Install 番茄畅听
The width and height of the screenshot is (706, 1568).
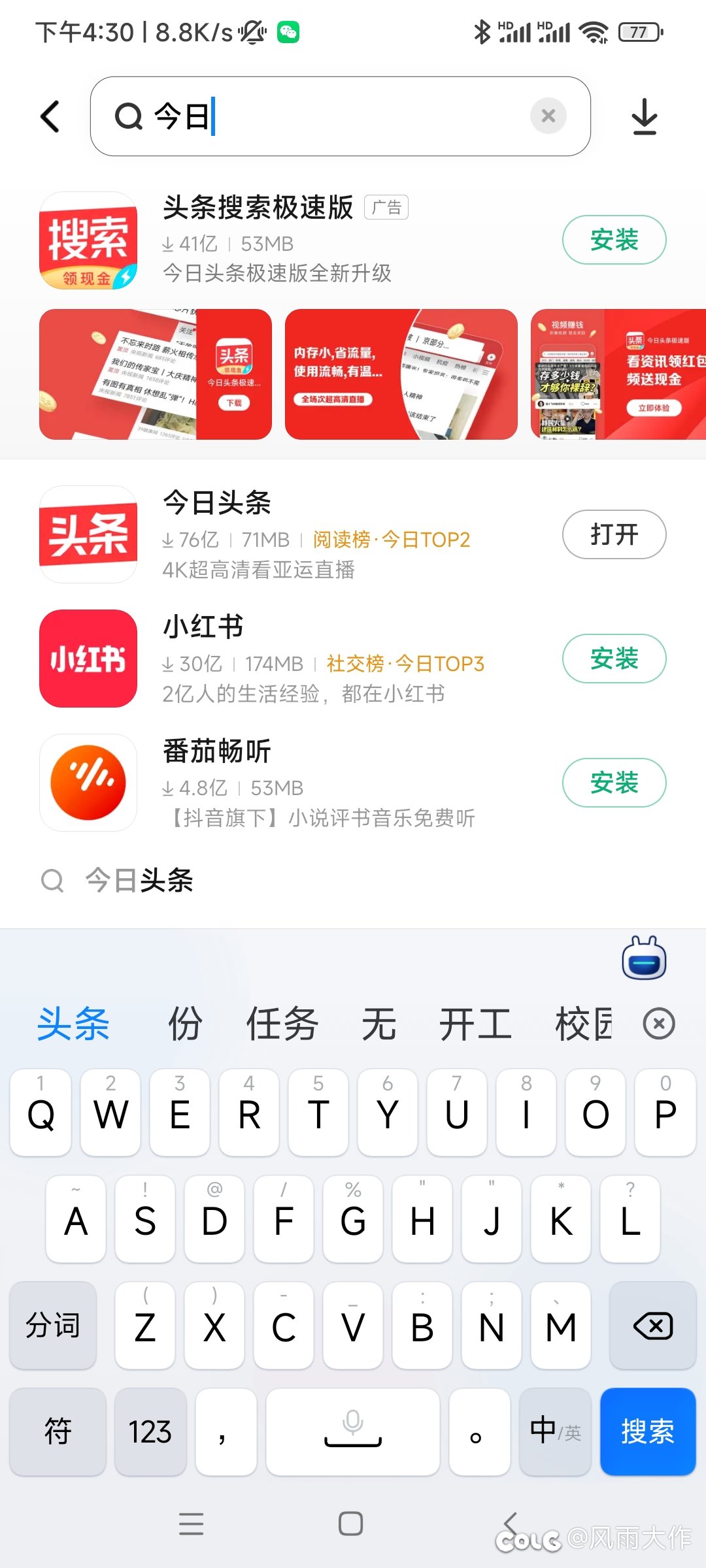613,783
